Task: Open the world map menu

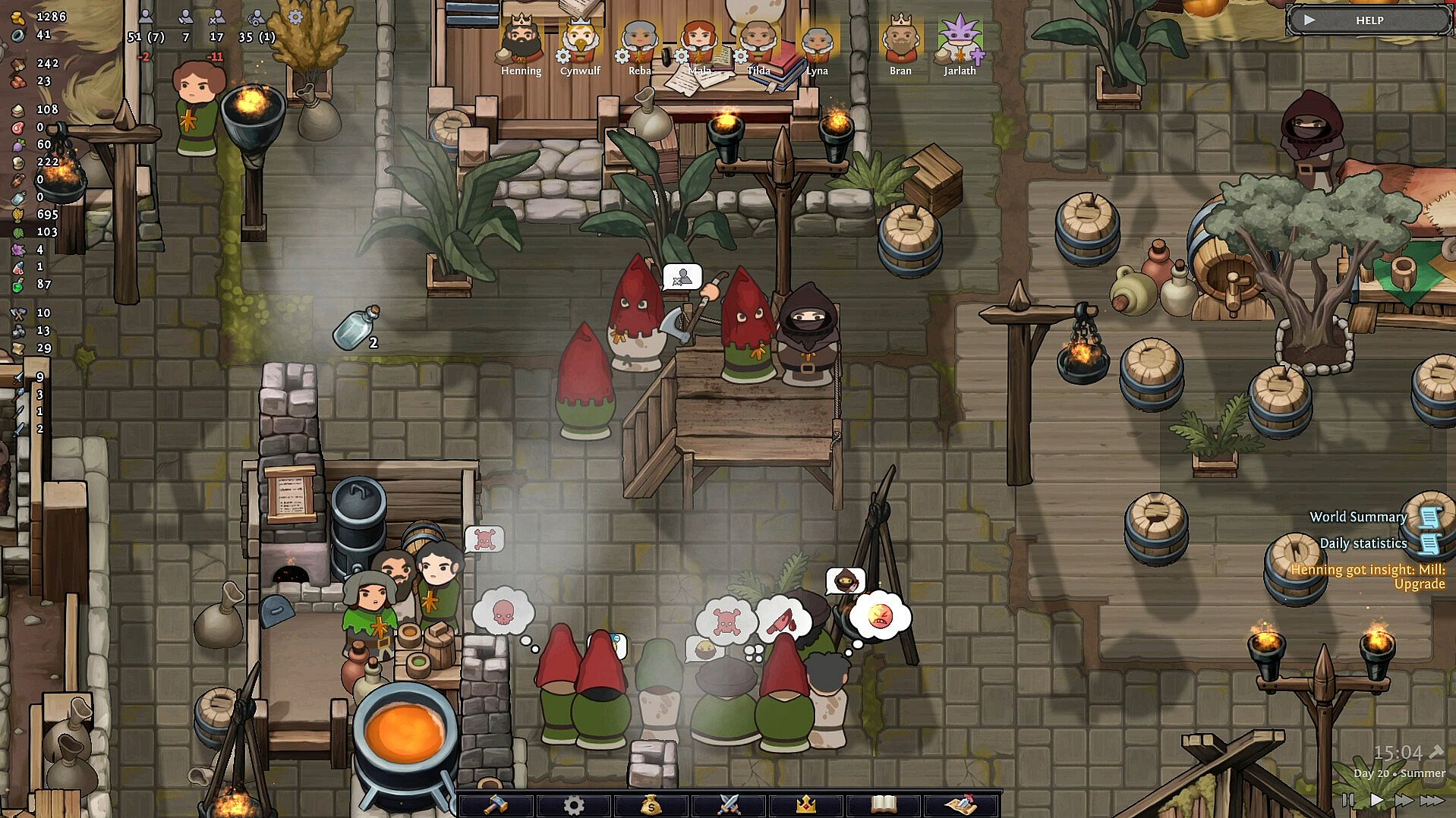Action: pos(961,804)
